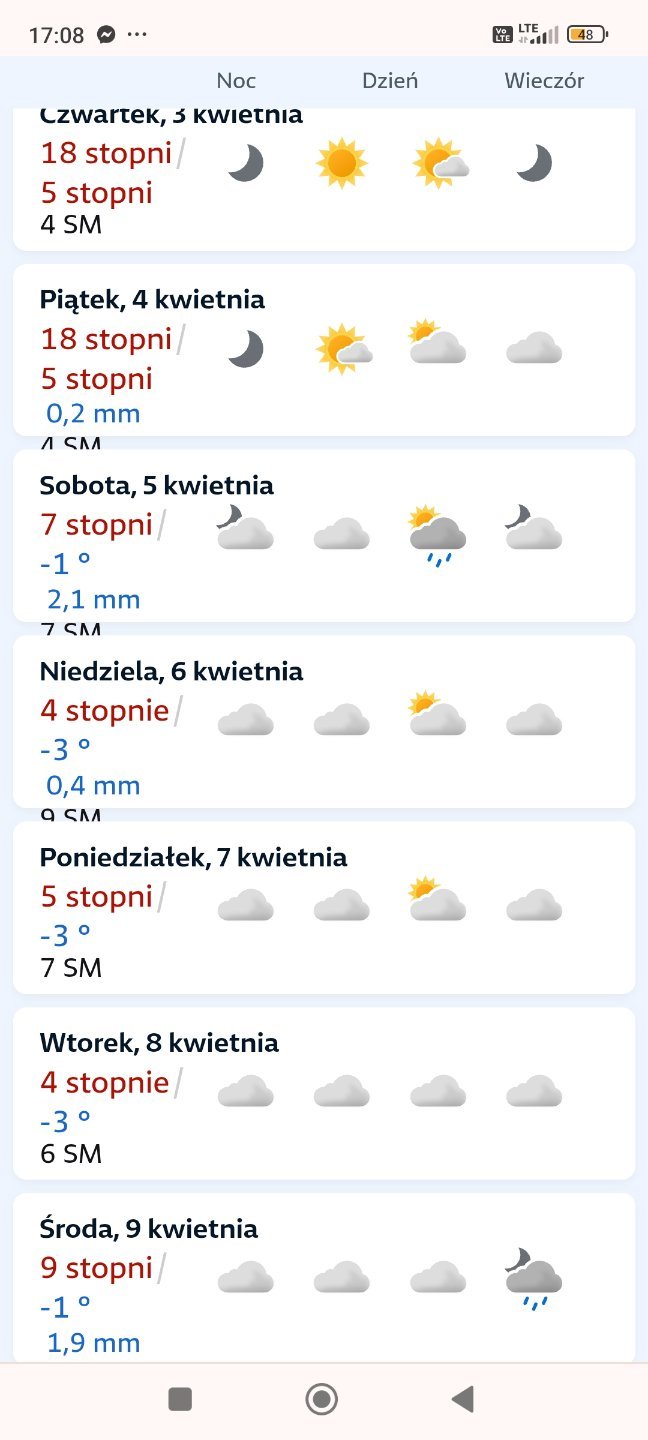
Task: Tap the Wtorek, 8 kwietnia forecast
Action: pos(323,1093)
